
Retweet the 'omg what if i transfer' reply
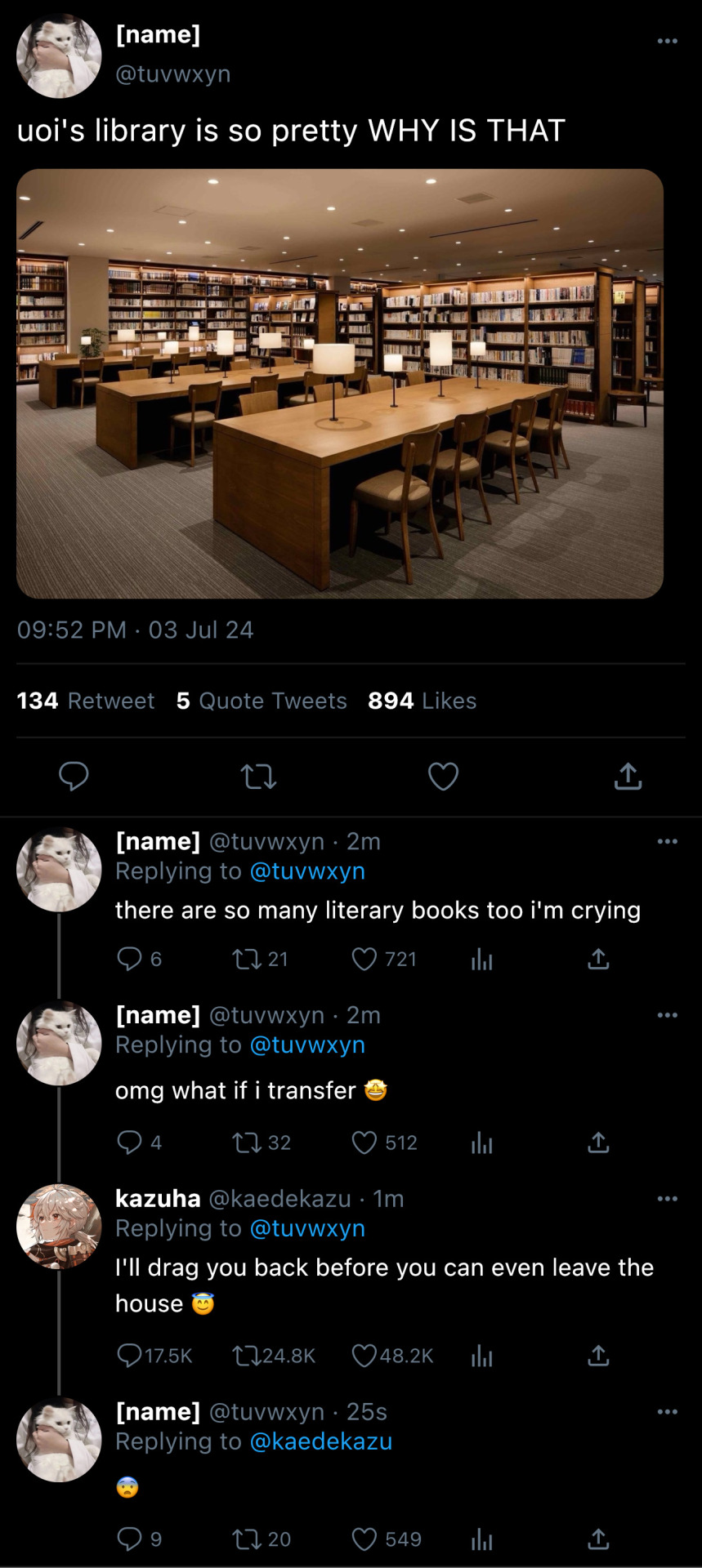pyautogui.click(x=246, y=1143)
